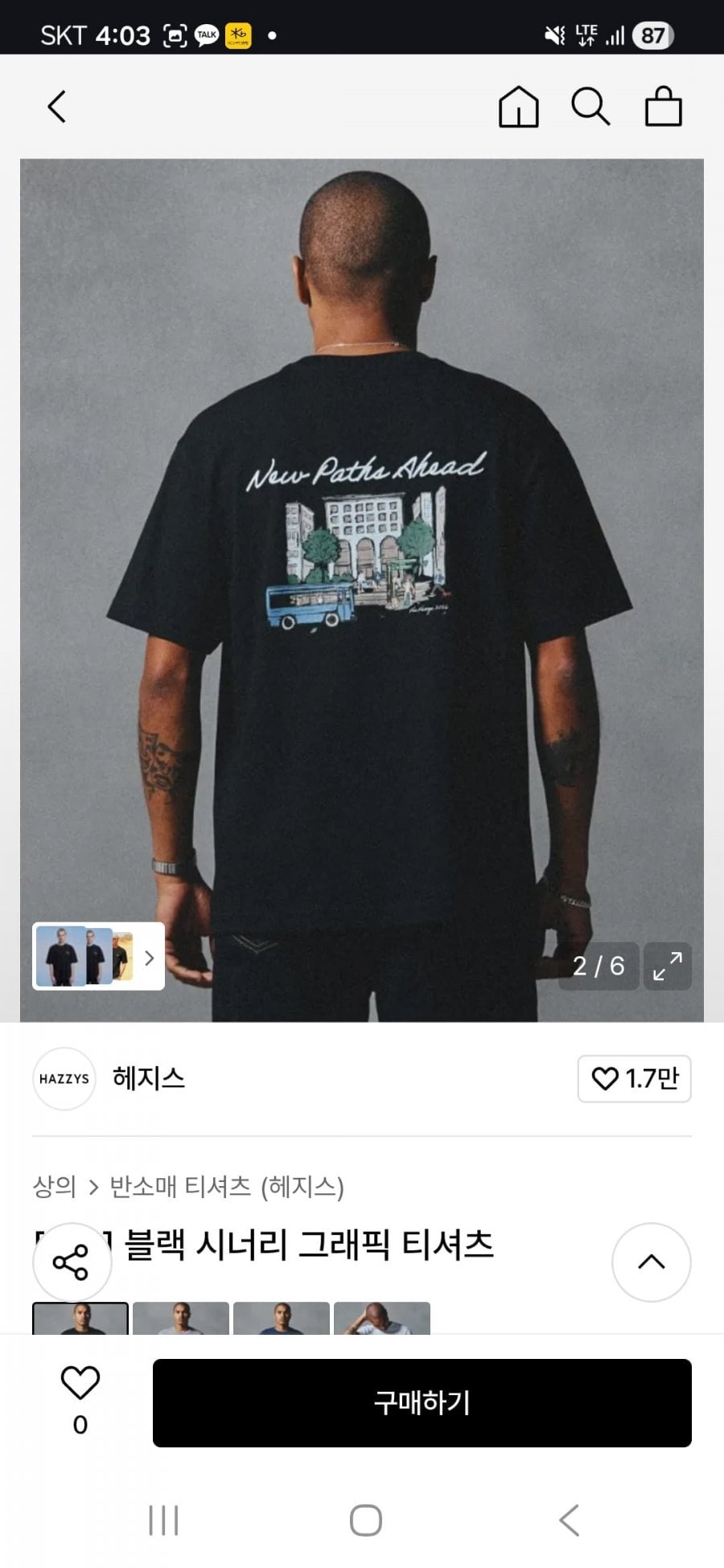The width and height of the screenshot is (724, 1568).
Task: Expand the product image to fullscreen
Action: [x=668, y=966]
